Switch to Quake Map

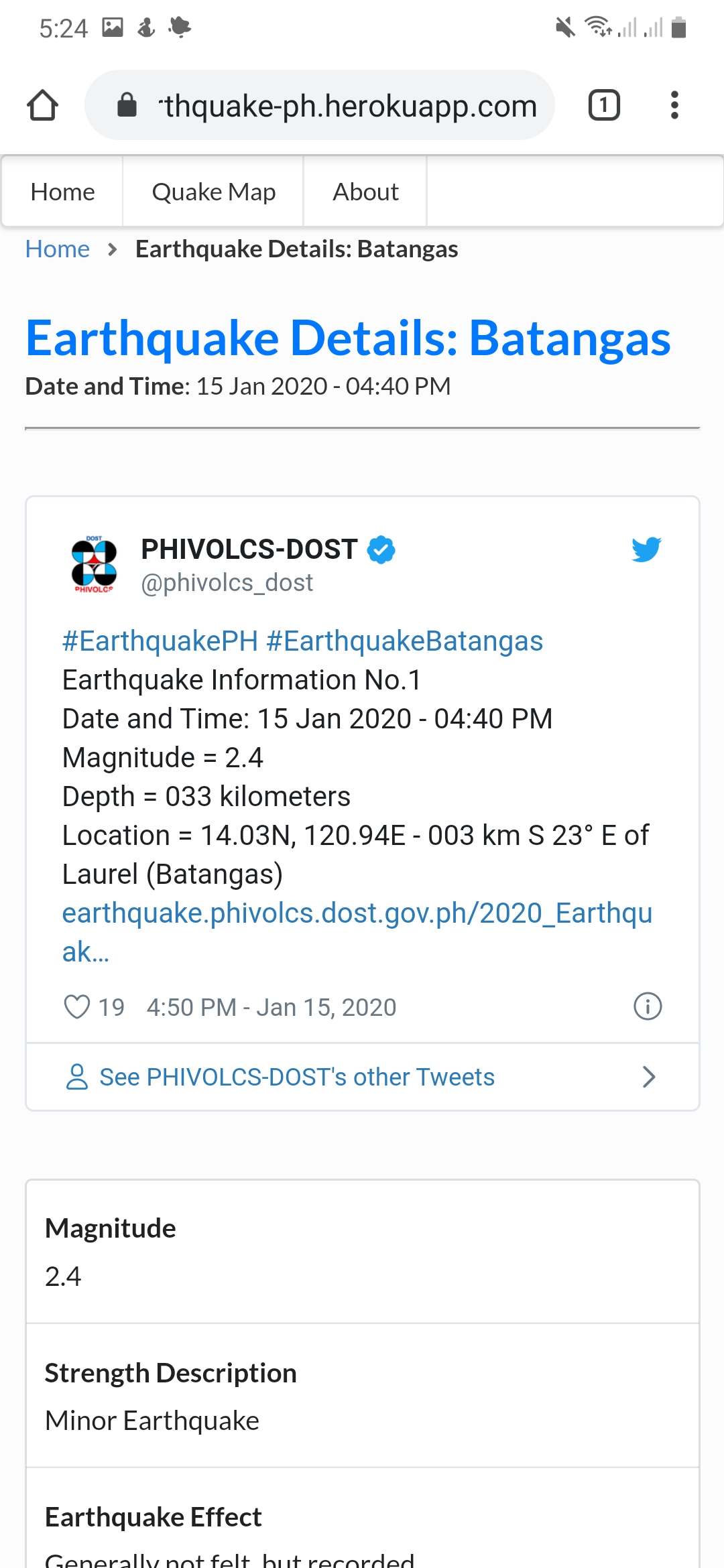(x=213, y=192)
